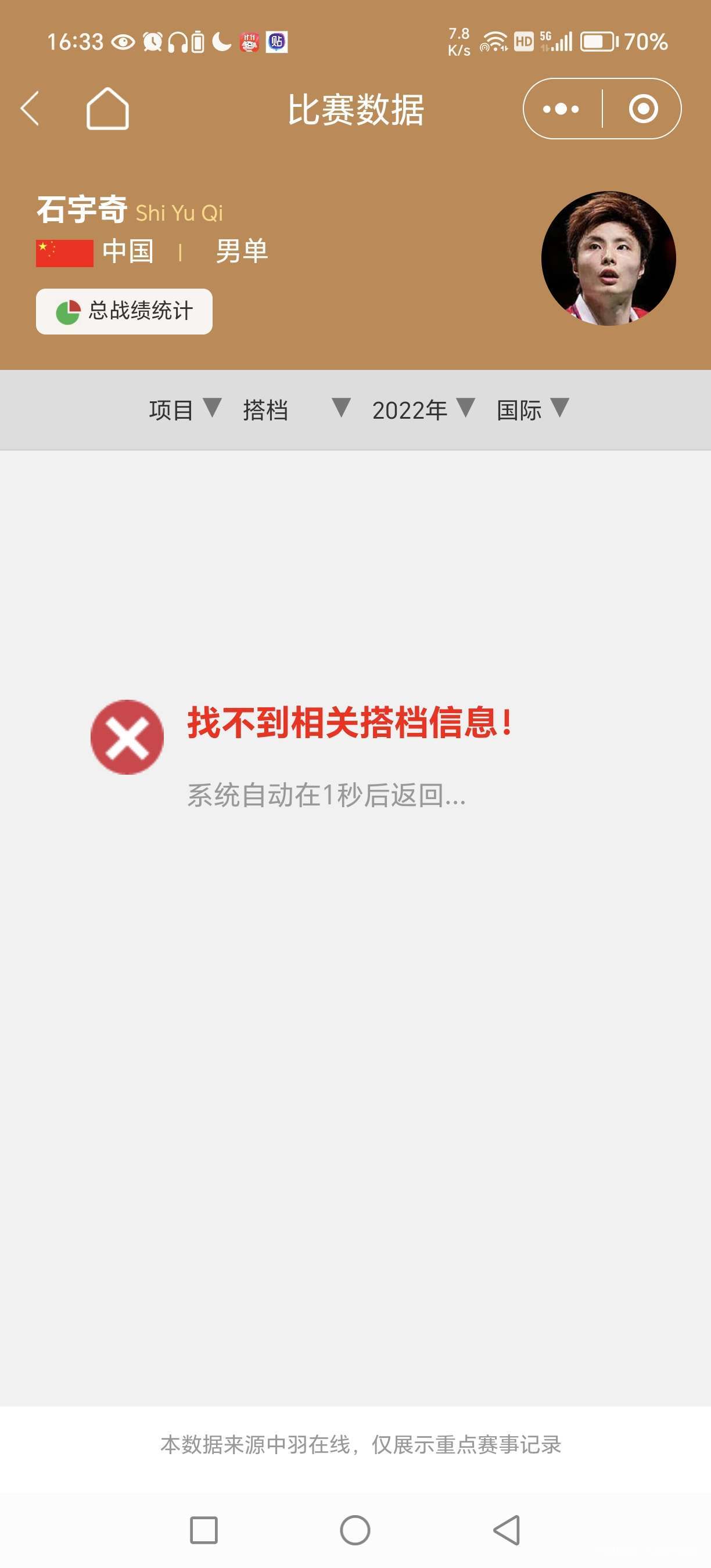Tap the system back triangle button
711x1568 pixels.
[507, 1530]
